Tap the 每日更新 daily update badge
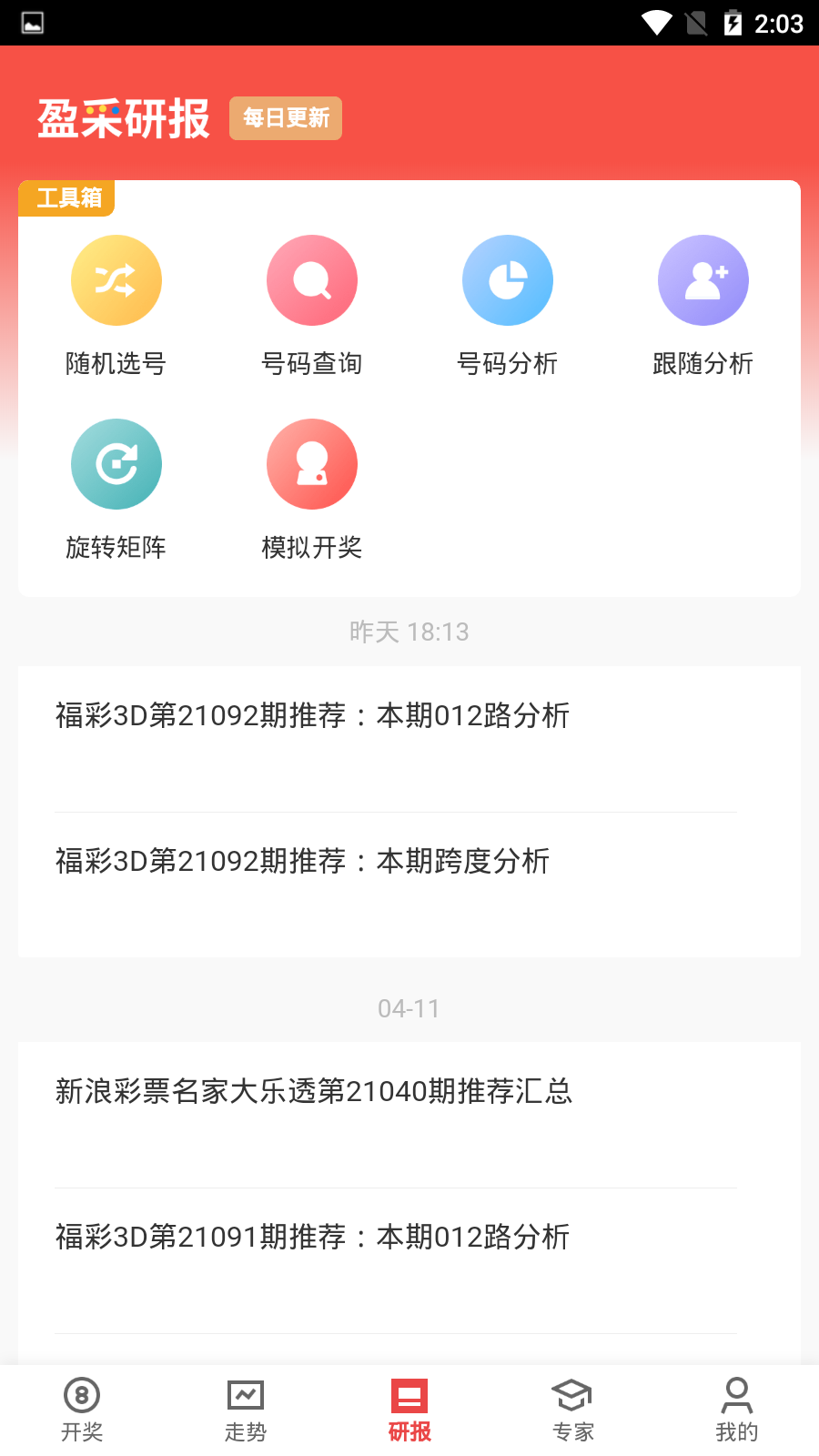819x1456 pixels. pyautogui.click(x=285, y=118)
